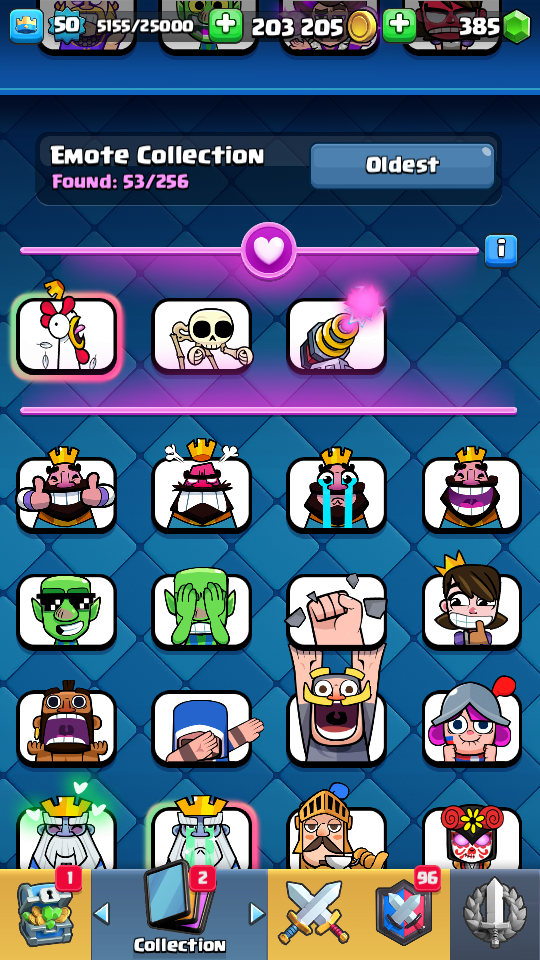This screenshot has height=960, width=540.
Task: Select the skeleton emote in favorites
Action: coord(201,335)
